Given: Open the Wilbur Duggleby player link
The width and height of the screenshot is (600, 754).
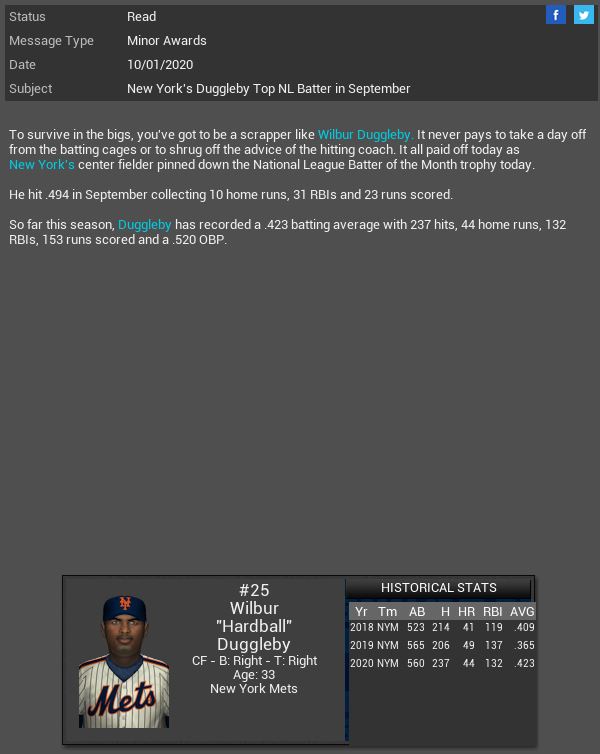Looking at the screenshot, I should click(x=365, y=134).
